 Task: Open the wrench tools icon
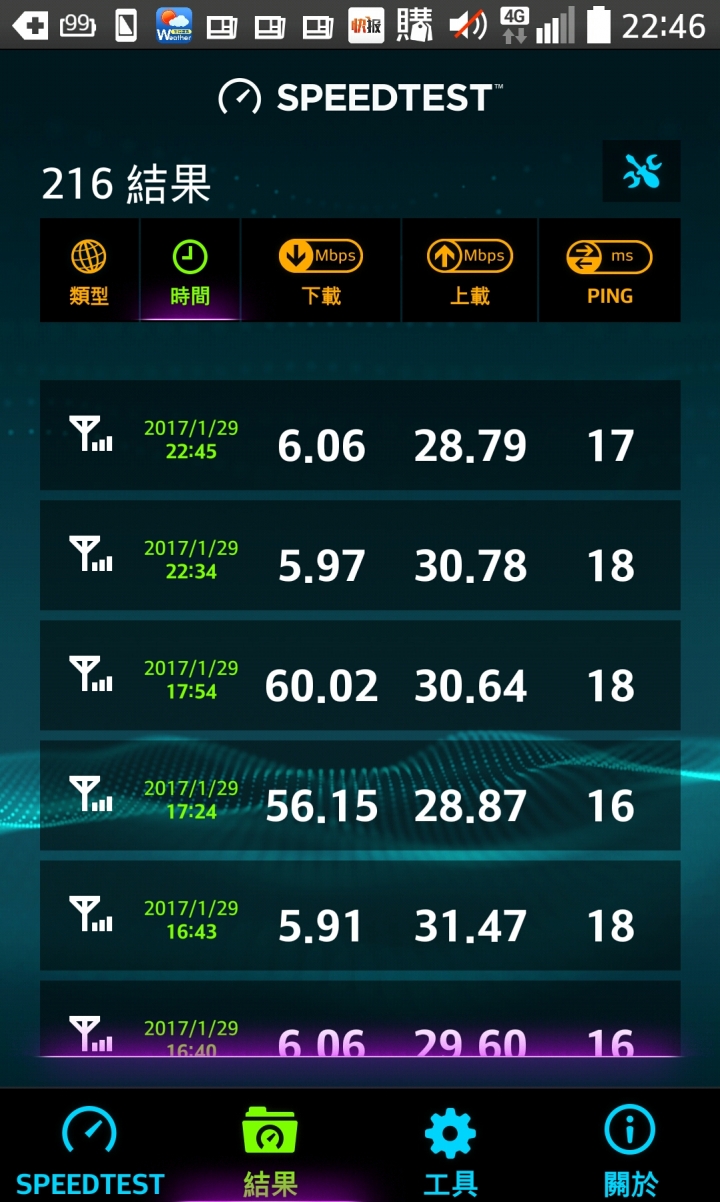click(x=642, y=172)
